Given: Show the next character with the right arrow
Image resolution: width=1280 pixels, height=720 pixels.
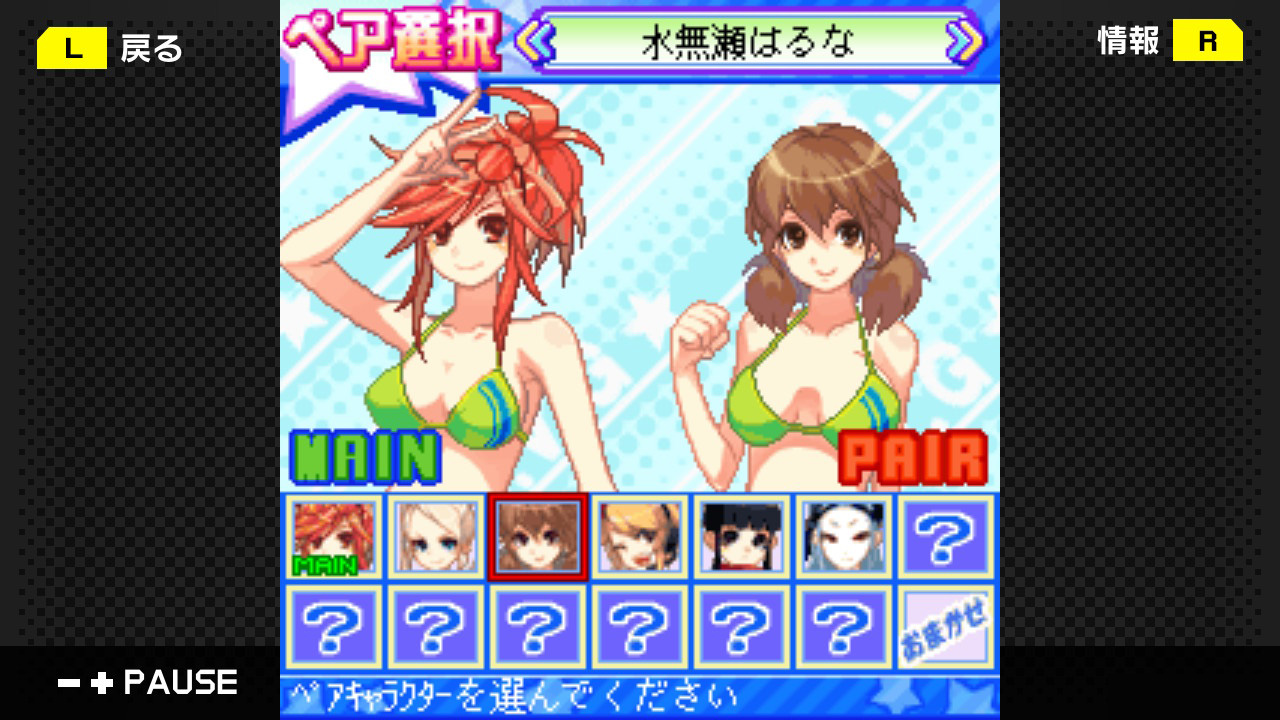Looking at the screenshot, I should 964,42.
